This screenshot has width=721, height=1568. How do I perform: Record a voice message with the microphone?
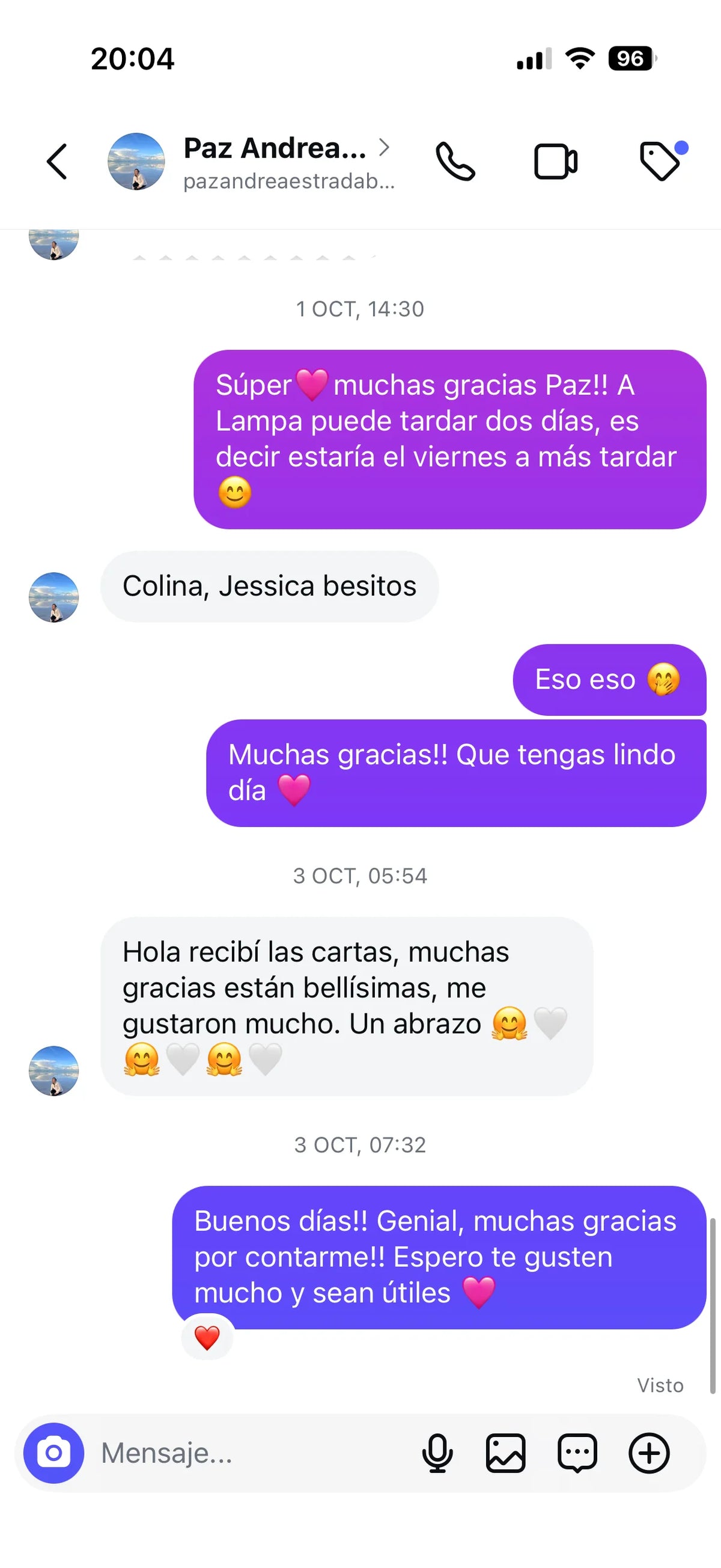[437, 1453]
